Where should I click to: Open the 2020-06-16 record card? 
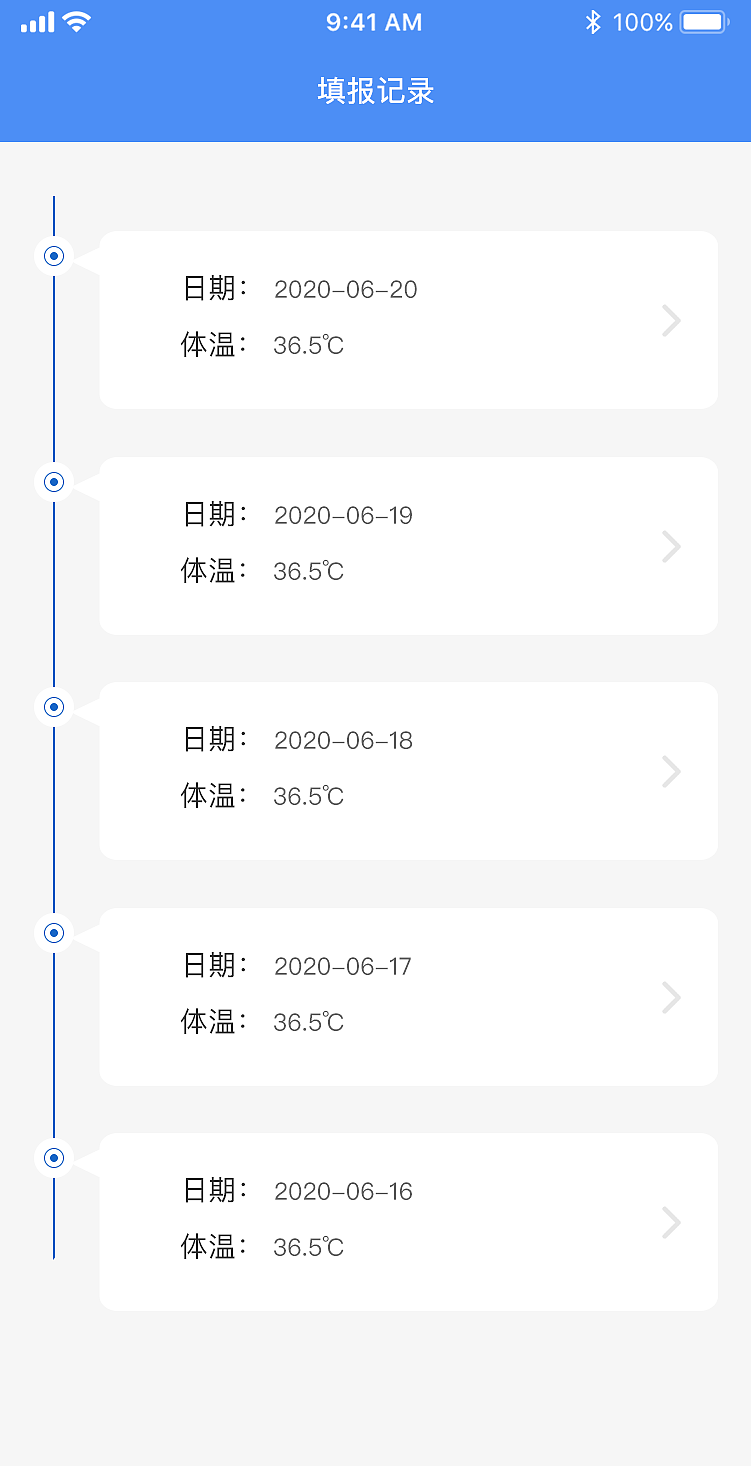point(408,1221)
